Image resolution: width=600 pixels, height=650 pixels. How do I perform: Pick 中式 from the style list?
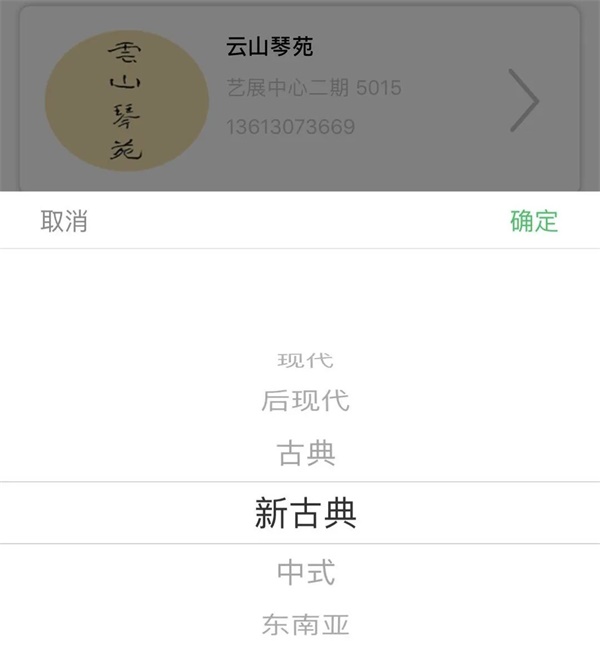pyautogui.click(x=305, y=573)
